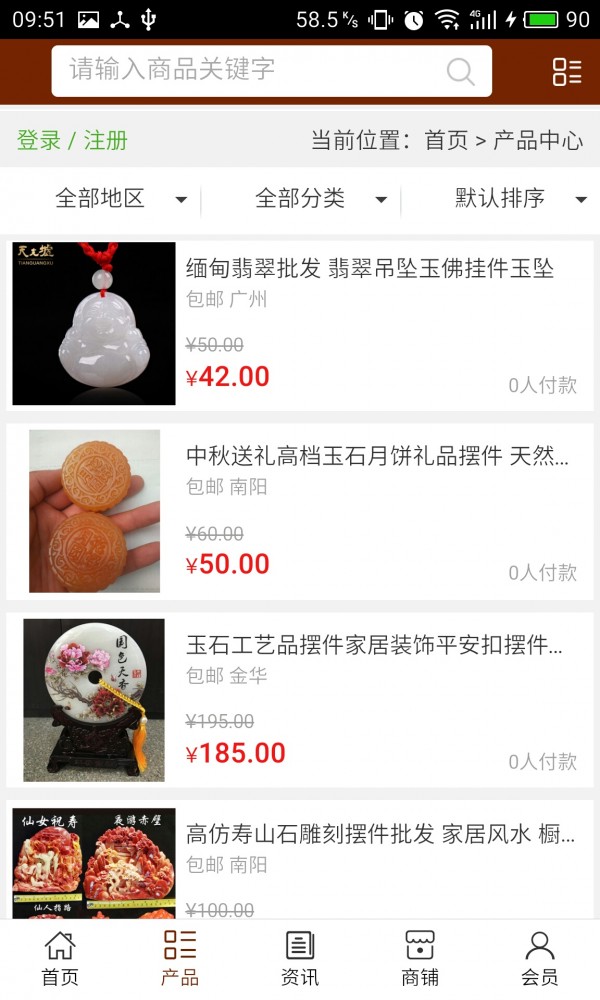Viewport: 600px width, 1000px height.
Task: Open the 缅甸翡翠批发 jade Buddha pendant listing
Action: tap(369, 268)
